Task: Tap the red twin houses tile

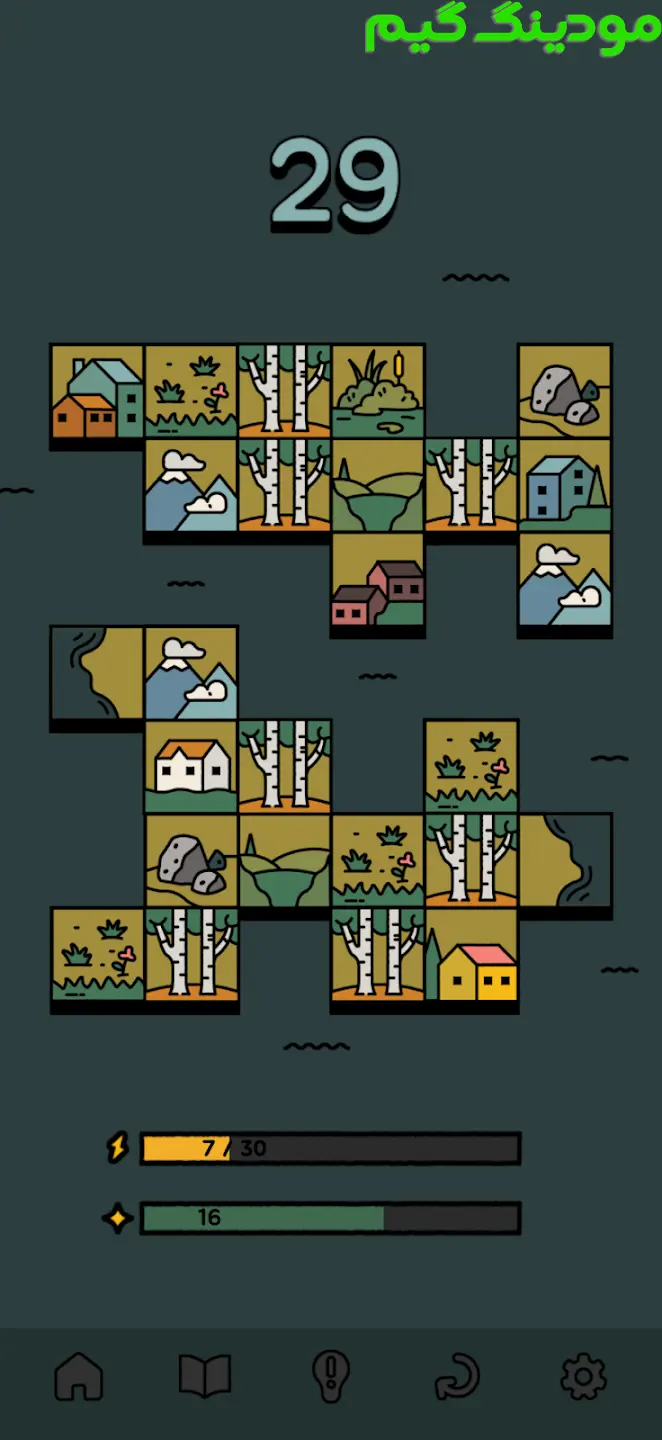Action: pyautogui.click(x=378, y=580)
